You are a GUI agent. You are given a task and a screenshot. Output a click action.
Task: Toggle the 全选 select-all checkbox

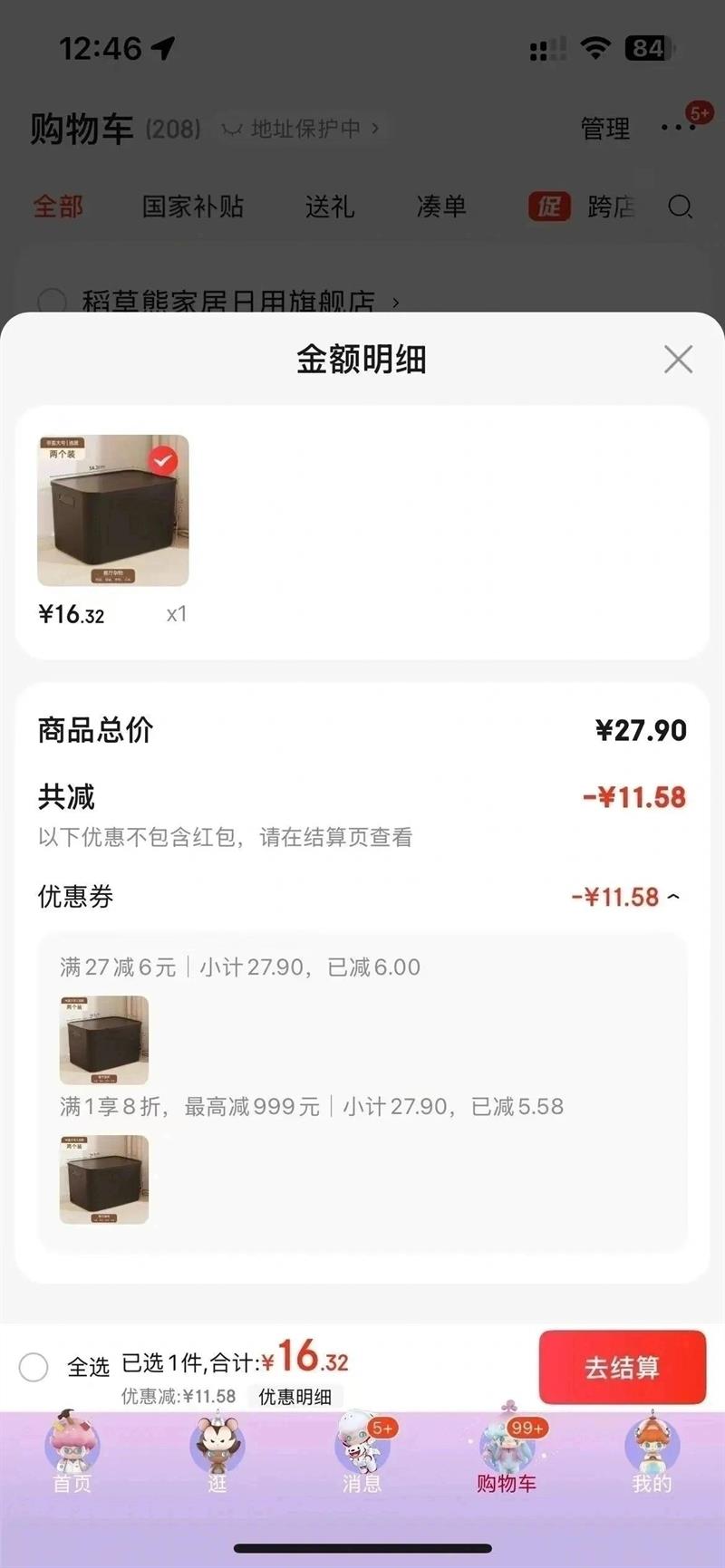coord(34,1367)
